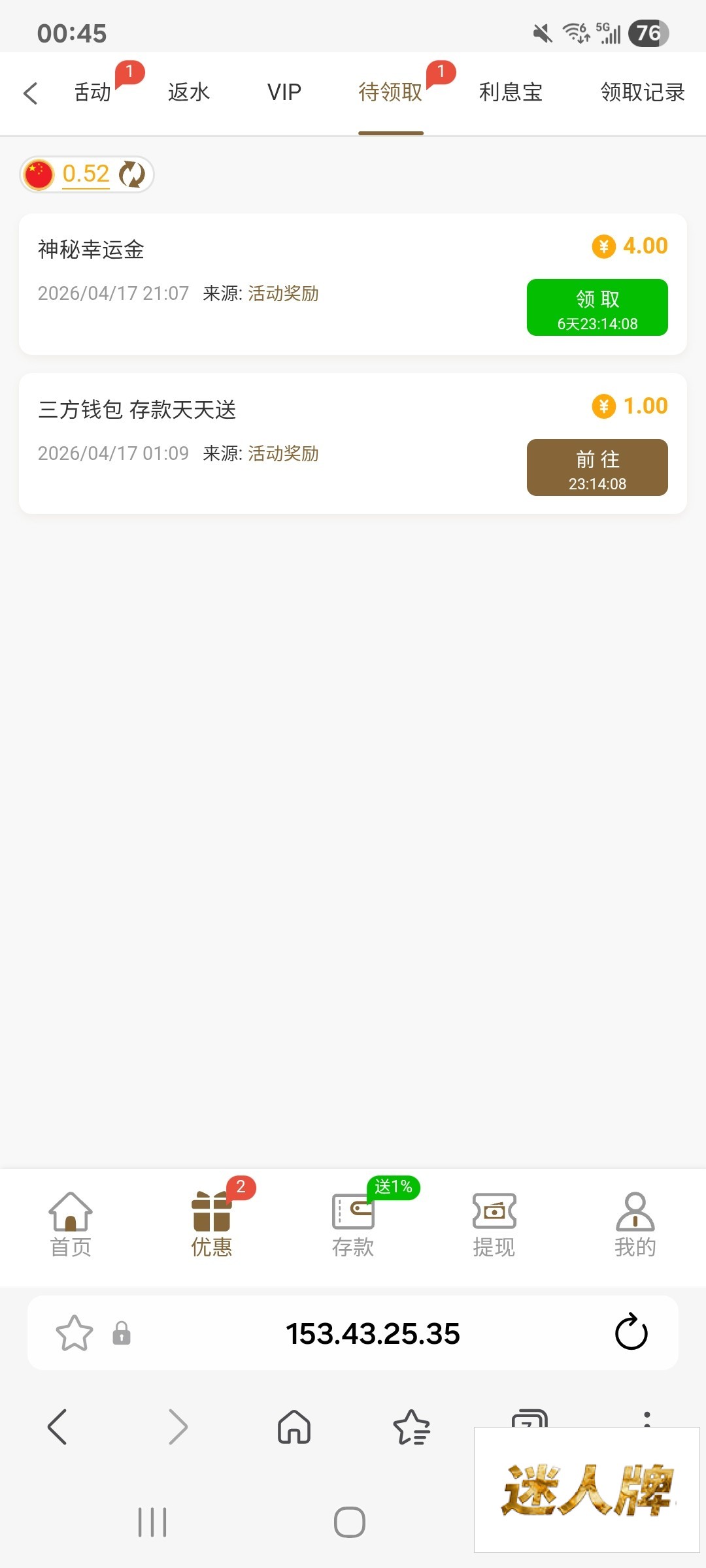
Task: Open the browser bookmarks list
Action: [x=412, y=1427]
